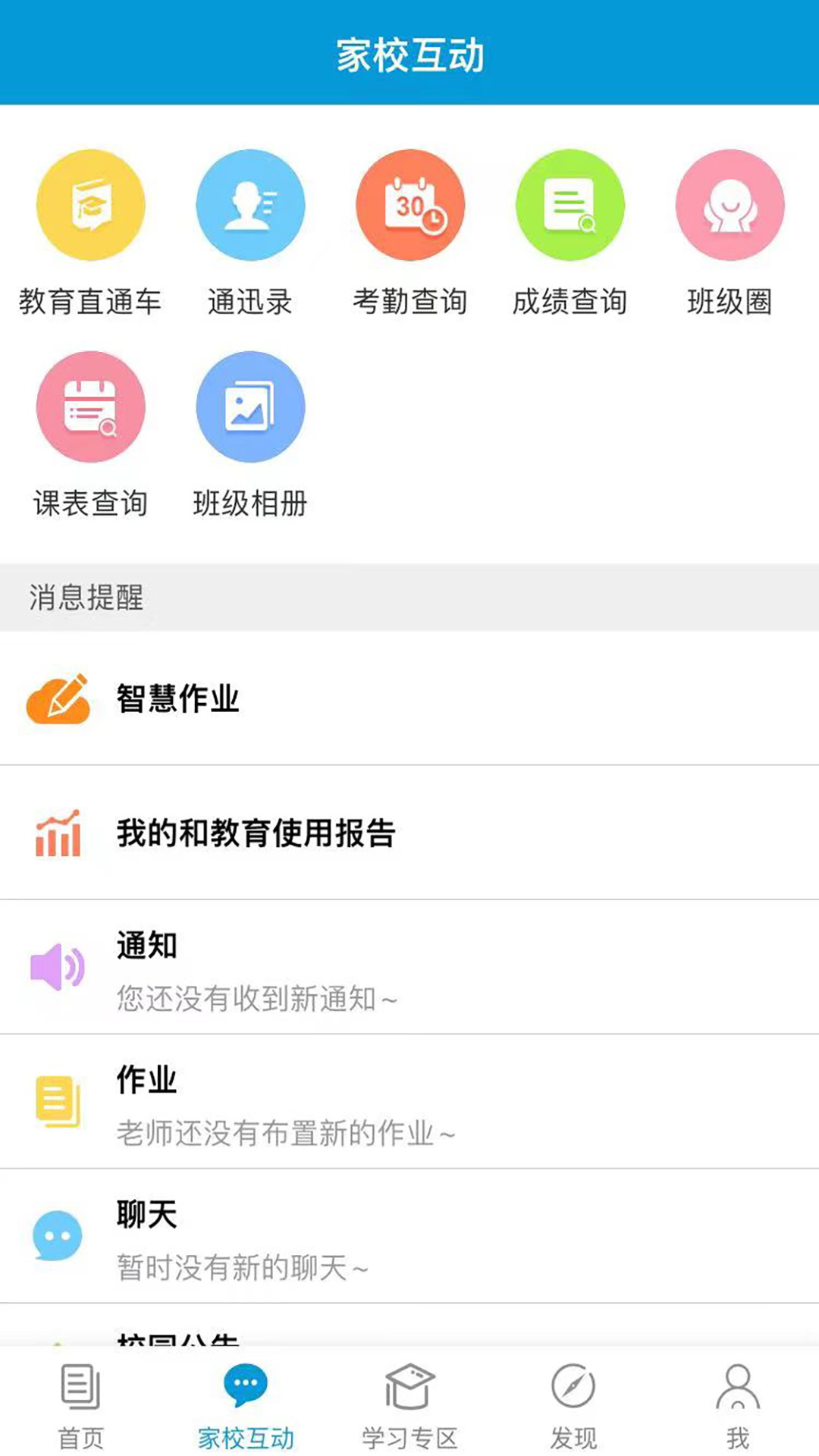Open the 班级圈 class circle icon
Image resolution: width=819 pixels, height=1456 pixels.
(x=730, y=205)
